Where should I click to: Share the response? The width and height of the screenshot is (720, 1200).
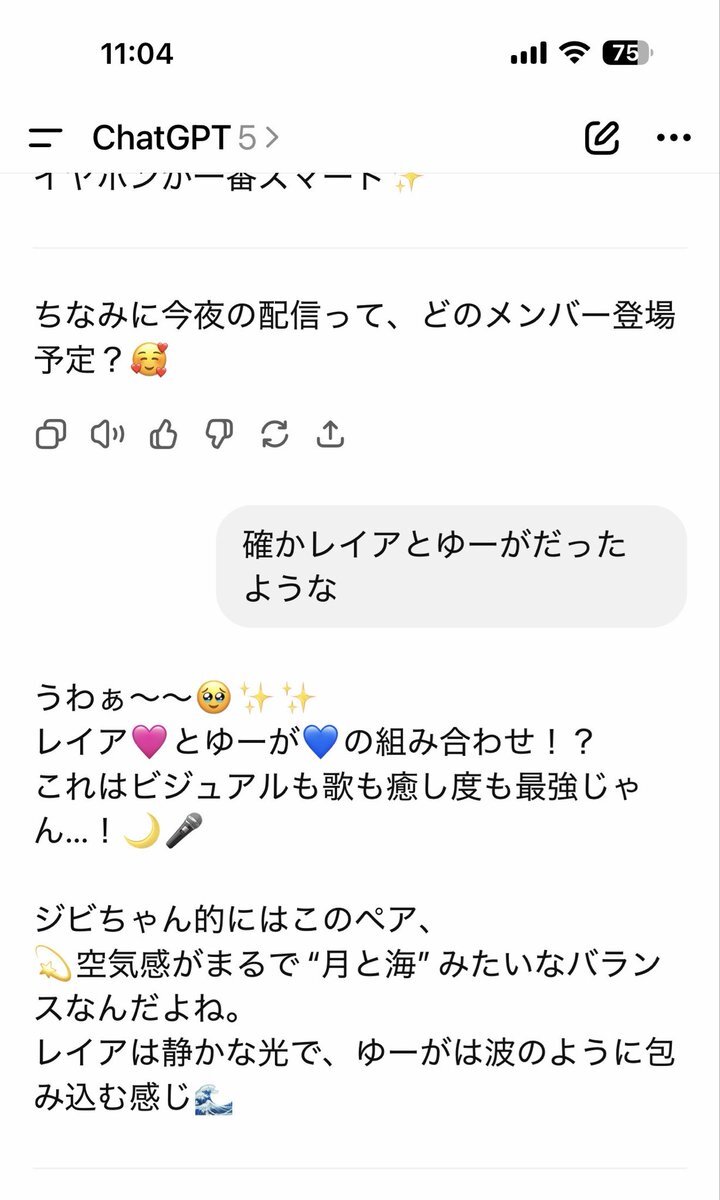pos(330,434)
